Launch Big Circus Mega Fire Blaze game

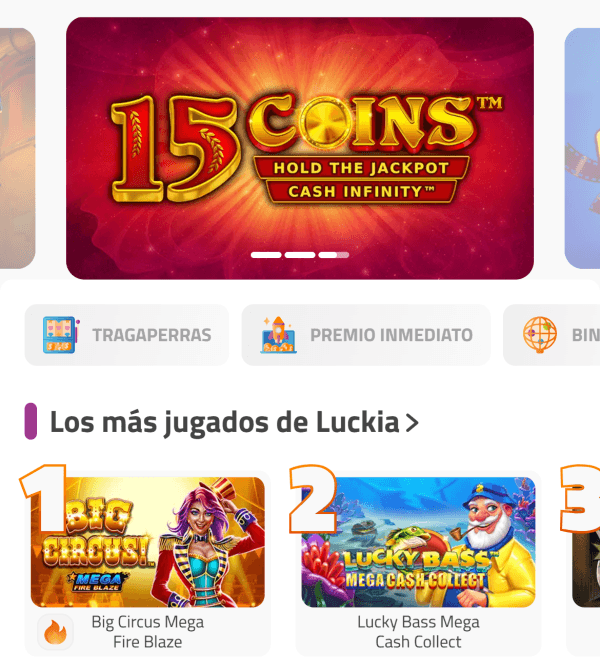click(x=148, y=542)
